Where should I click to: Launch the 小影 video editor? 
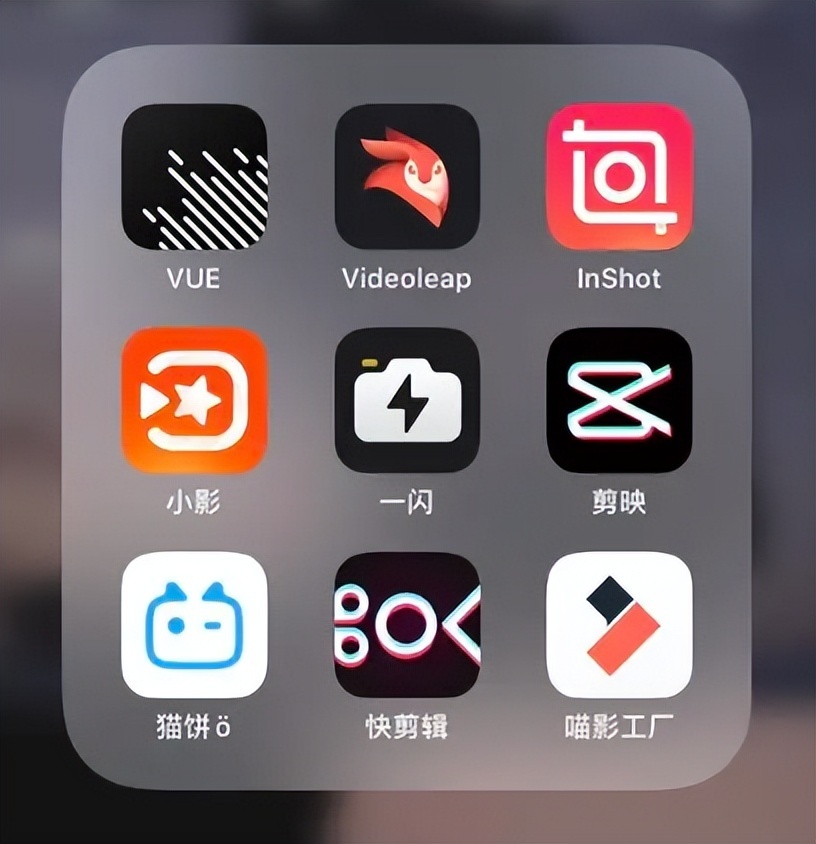pyautogui.click(x=194, y=400)
